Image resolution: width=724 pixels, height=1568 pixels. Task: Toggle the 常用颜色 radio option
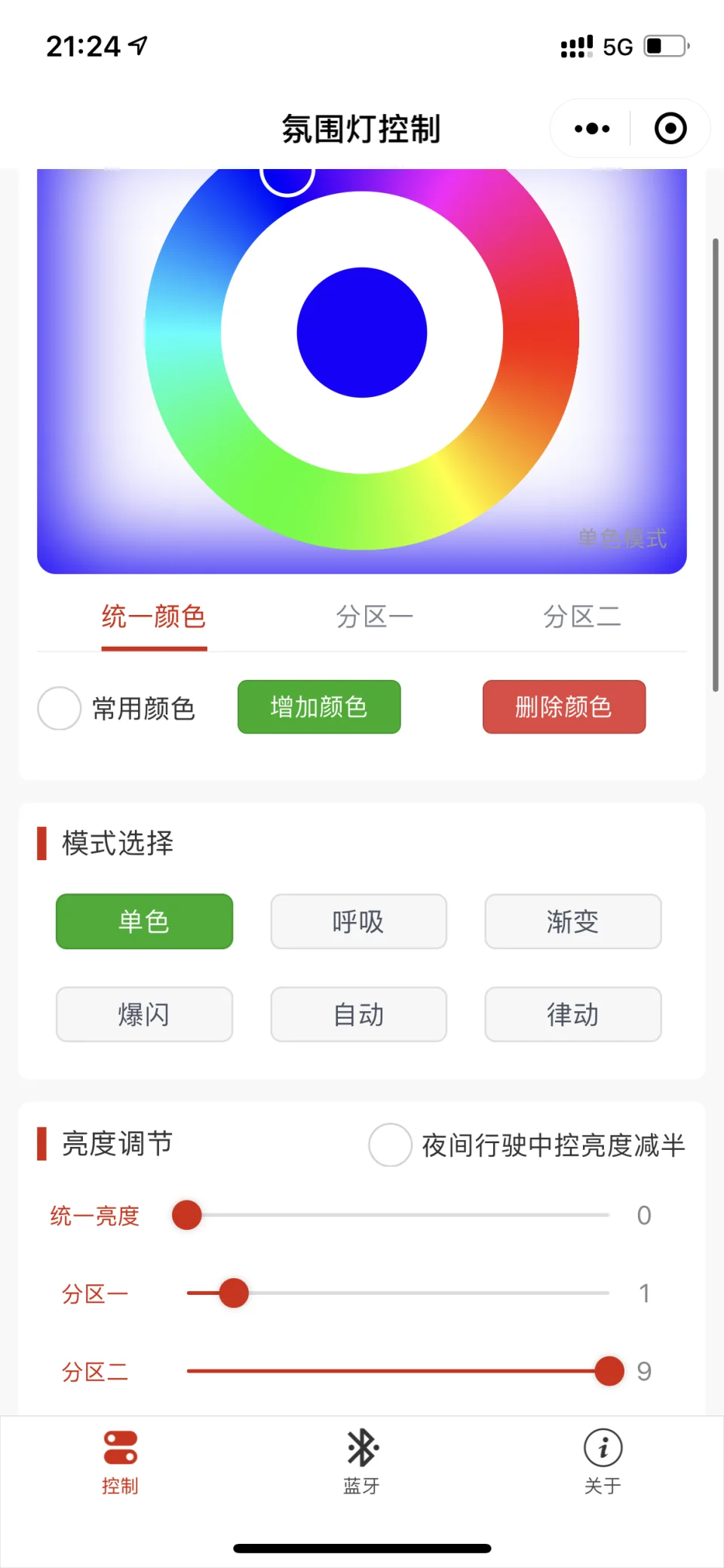pos(59,708)
